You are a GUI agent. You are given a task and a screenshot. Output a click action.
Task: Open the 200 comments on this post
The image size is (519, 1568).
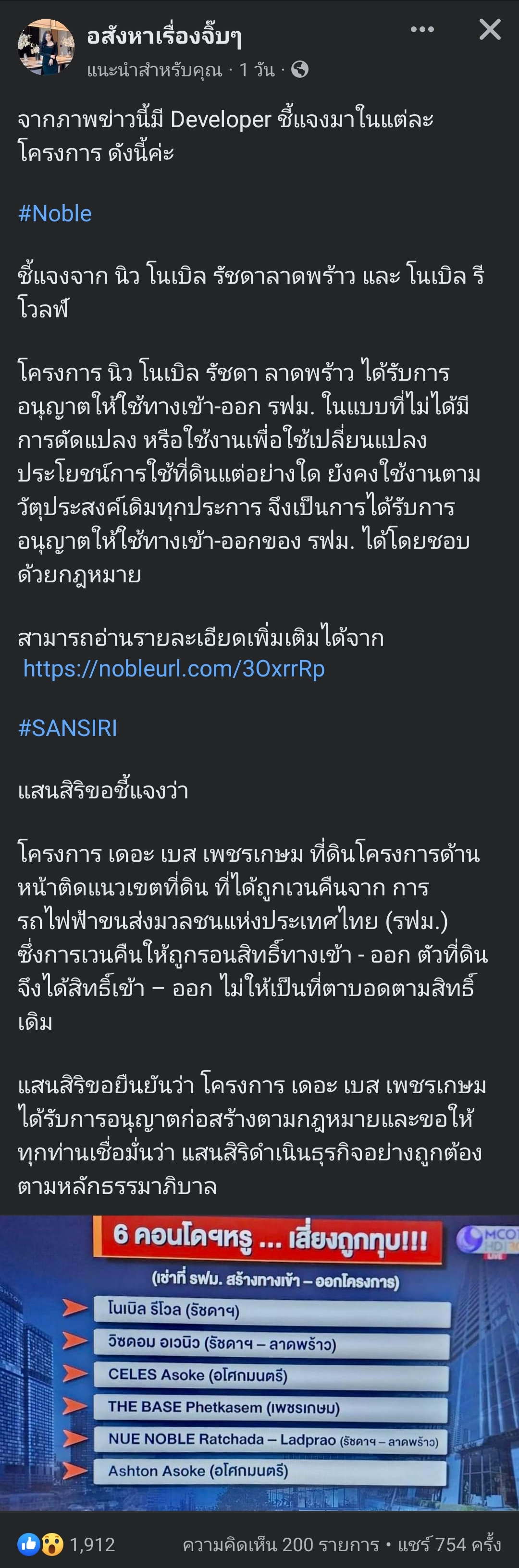pyautogui.click(x=281, y=1544)
